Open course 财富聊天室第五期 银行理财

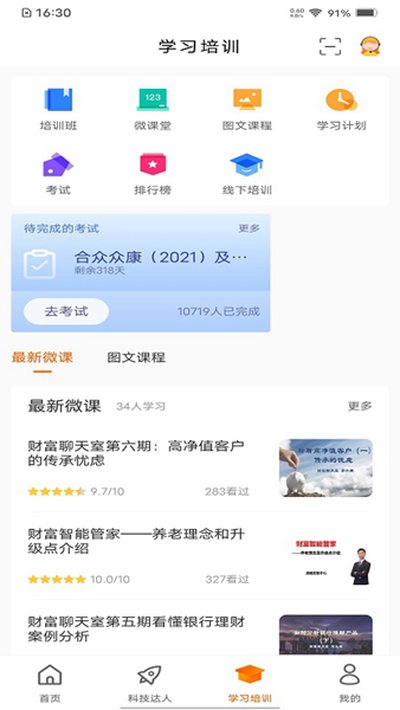click(199, 634)
